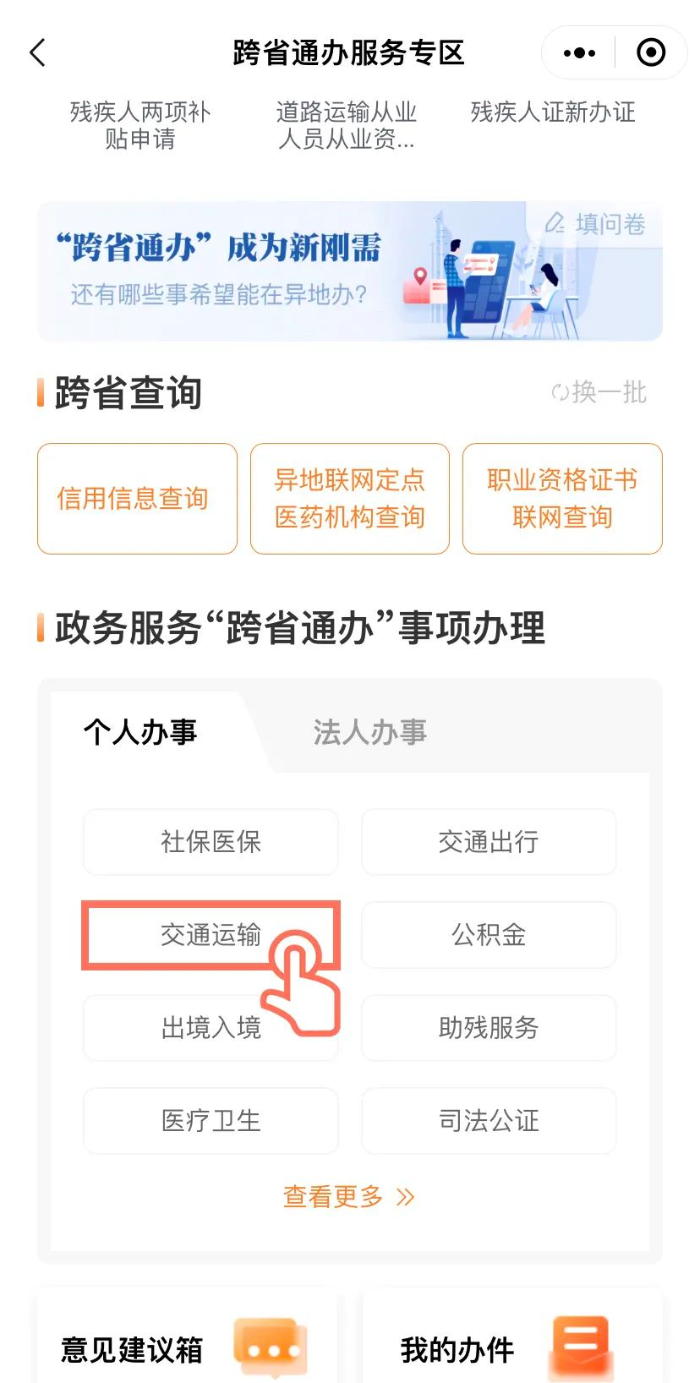
Task: Open 残疾人证新办证 service
Action: pyautogui.click(x=553, y=113)
